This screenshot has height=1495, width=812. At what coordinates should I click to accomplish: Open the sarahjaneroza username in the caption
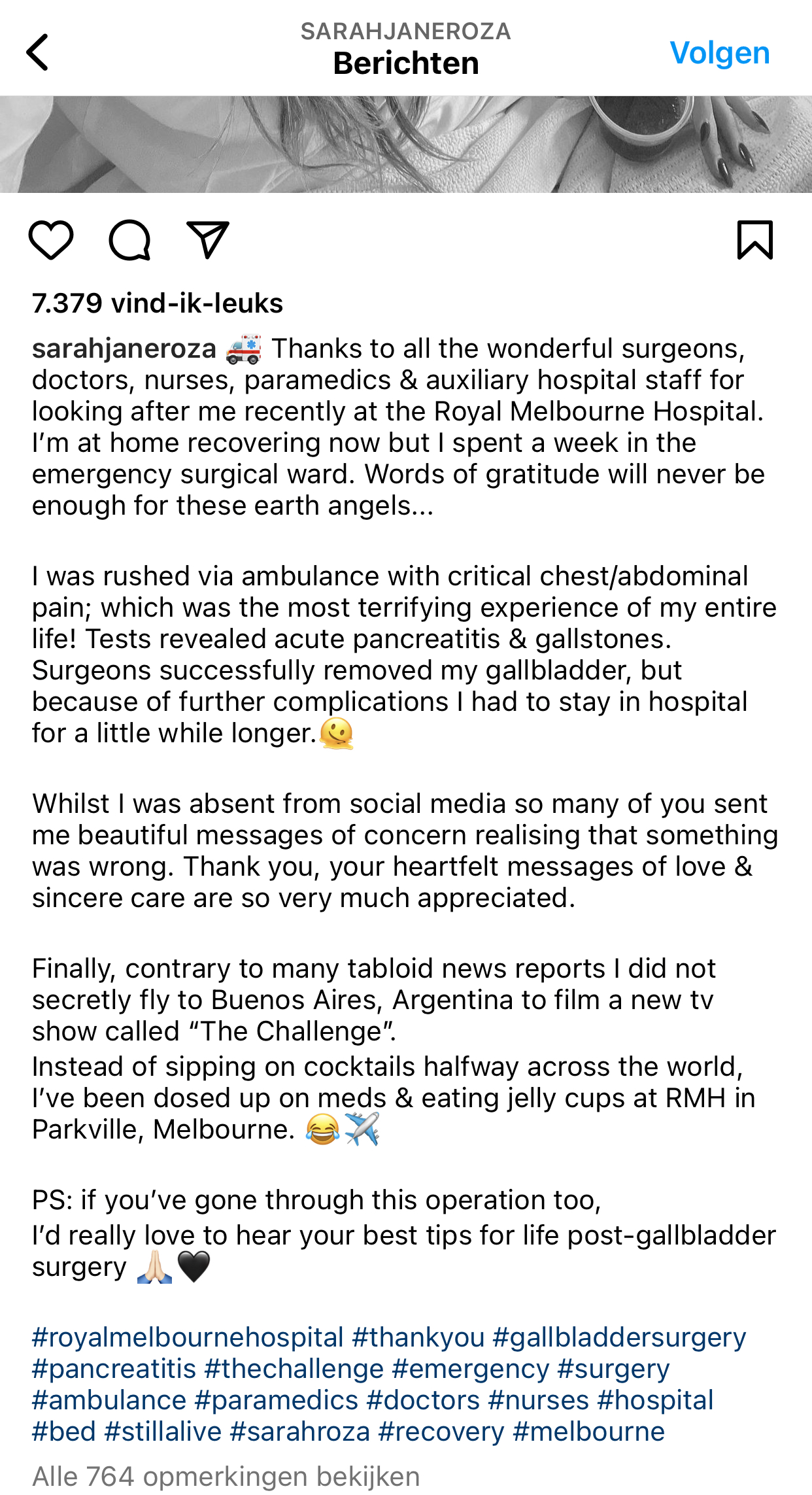coord(124,349)
